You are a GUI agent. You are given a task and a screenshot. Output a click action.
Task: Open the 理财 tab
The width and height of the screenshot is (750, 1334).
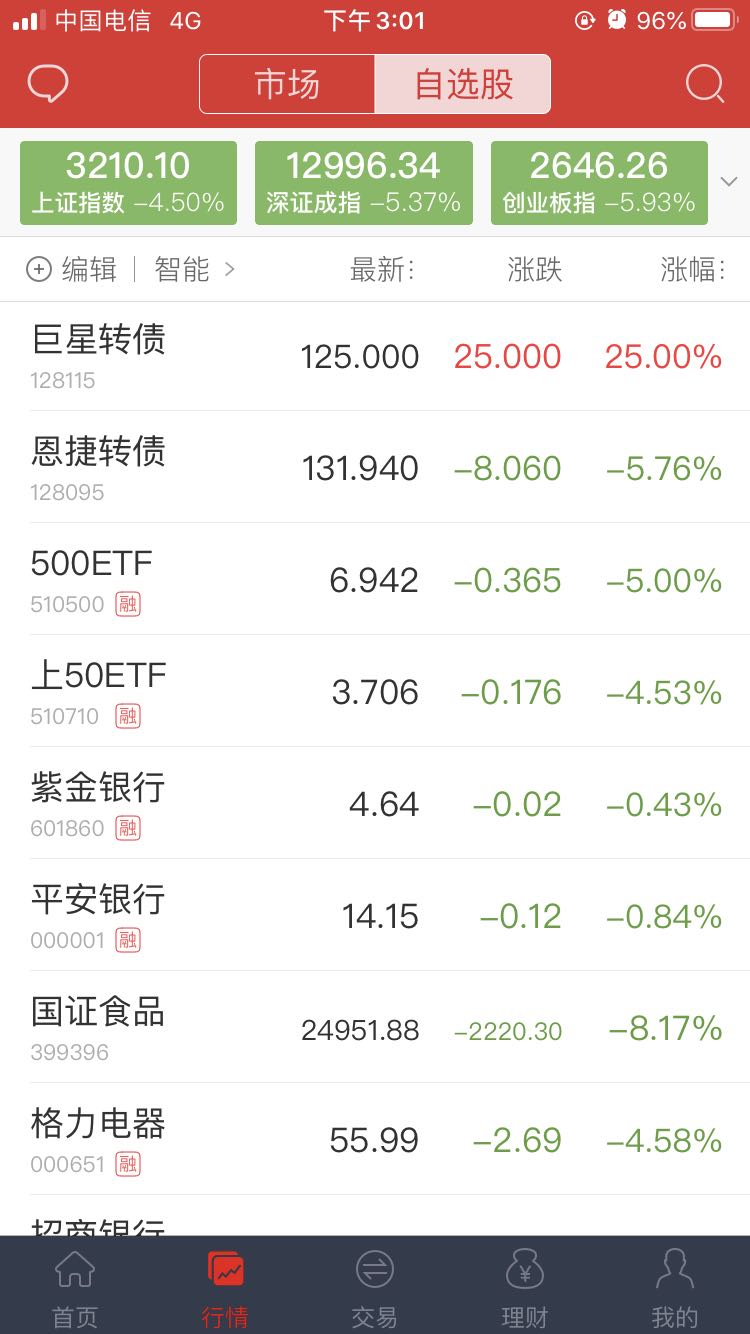coord(525,1286)
